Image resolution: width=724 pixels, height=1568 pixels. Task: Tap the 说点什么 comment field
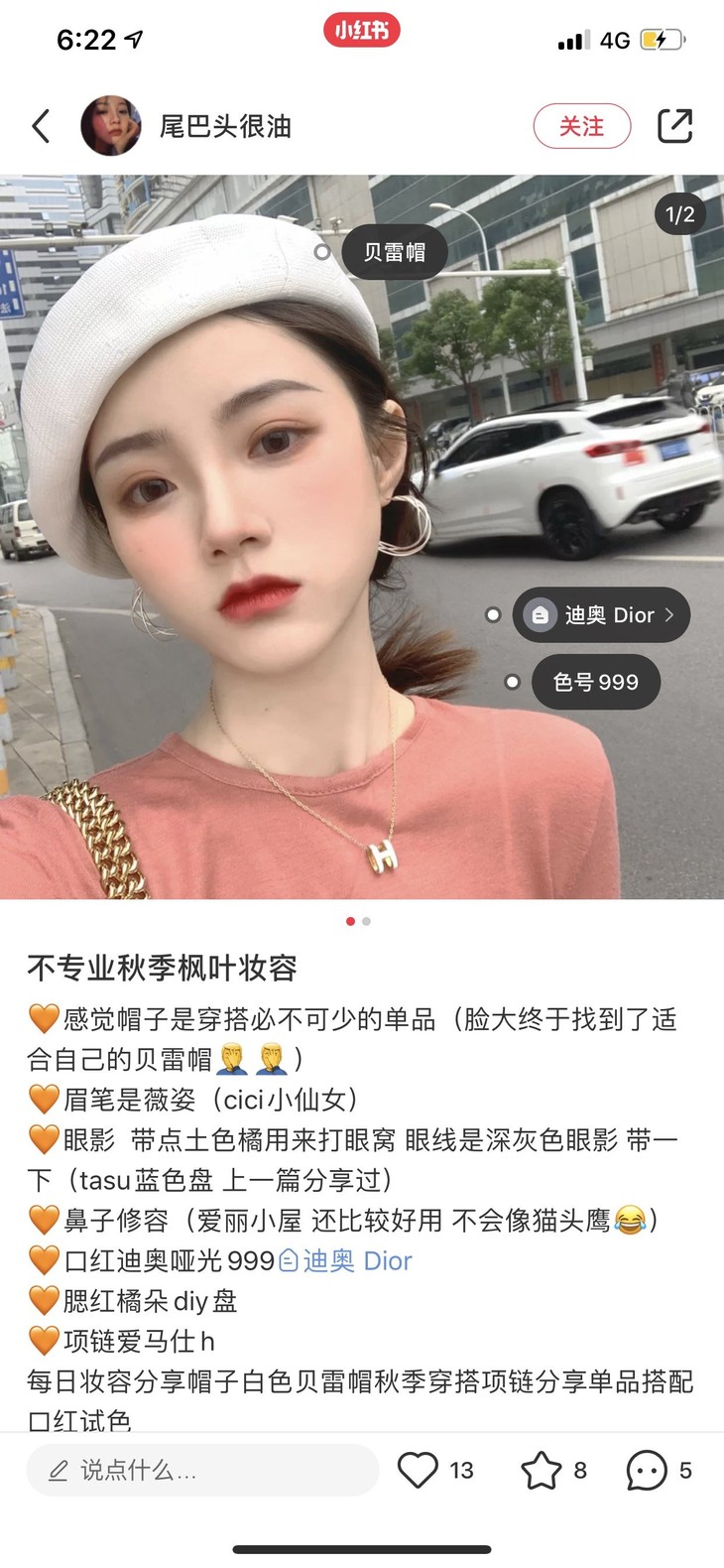(202, 1470)
